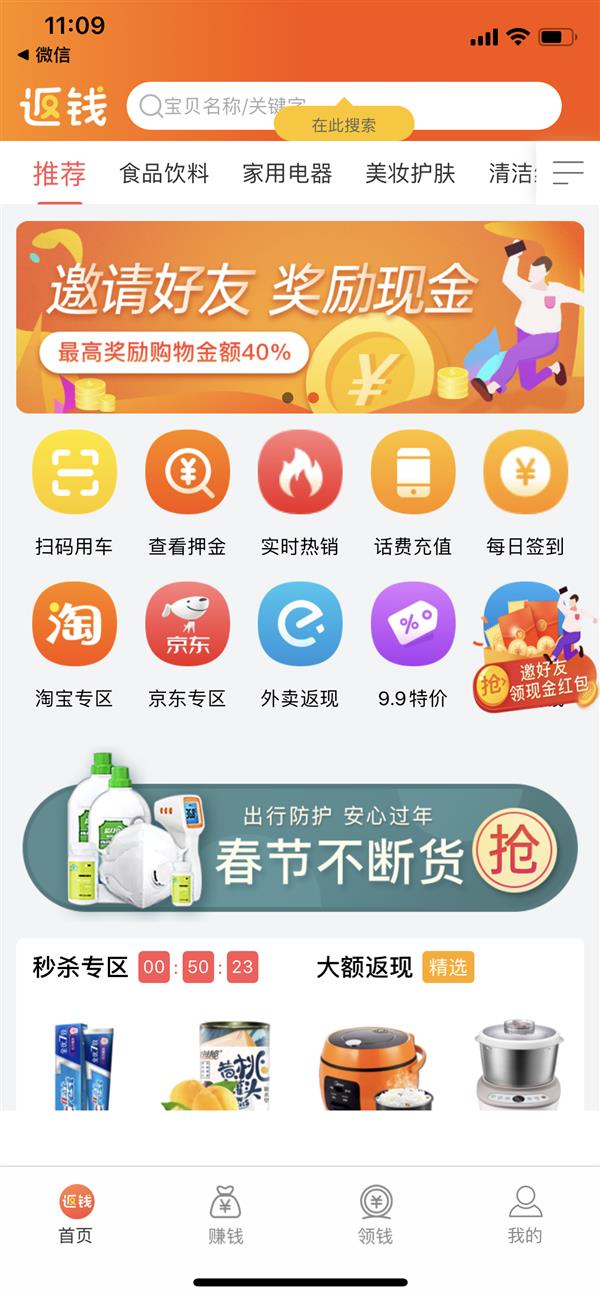Open 实时热销 hot sales
Image resolution: width=600 pixels, height=1299 pixels.
coord(300,472)
